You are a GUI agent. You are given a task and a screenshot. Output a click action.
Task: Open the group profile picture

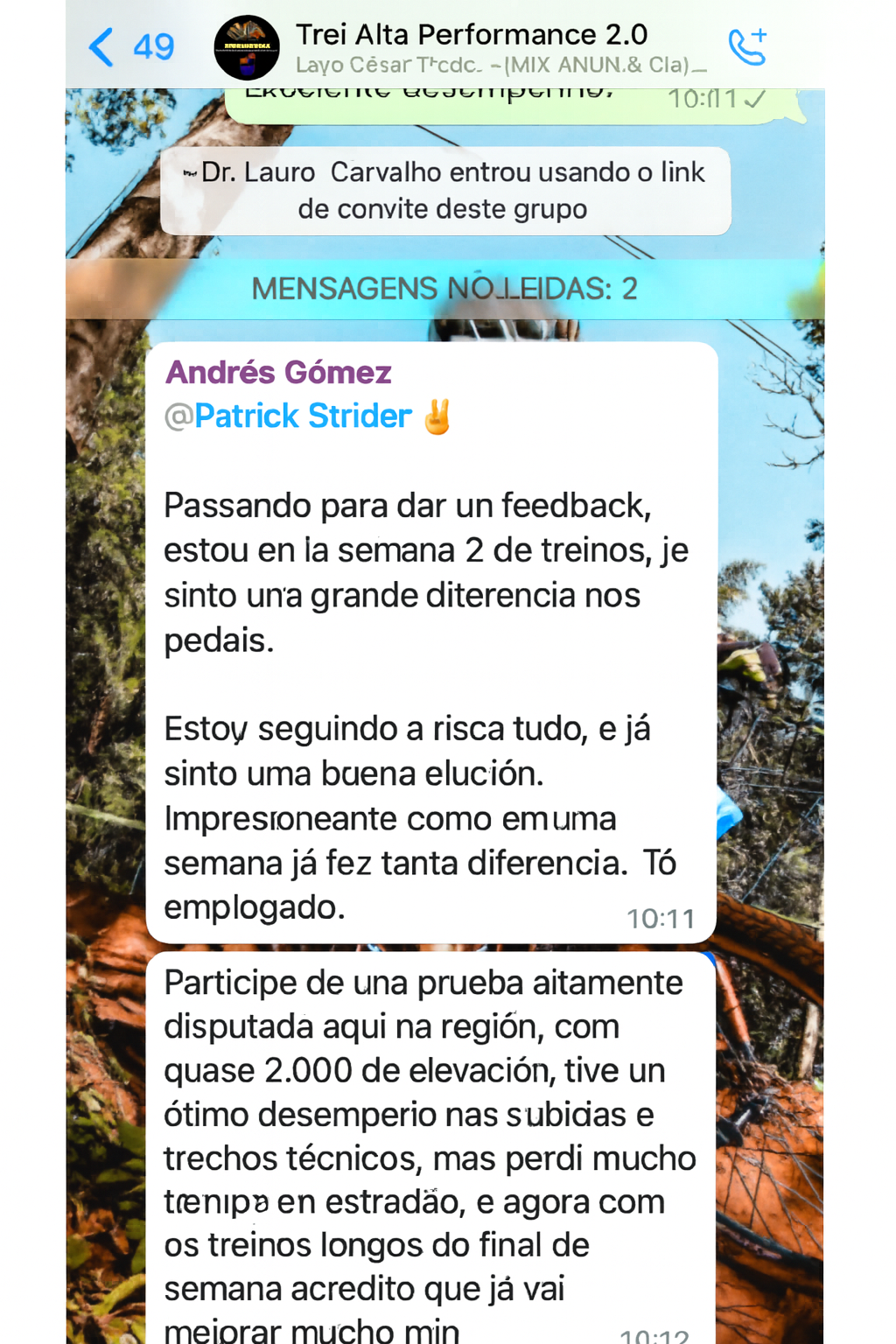click(247, 47)
